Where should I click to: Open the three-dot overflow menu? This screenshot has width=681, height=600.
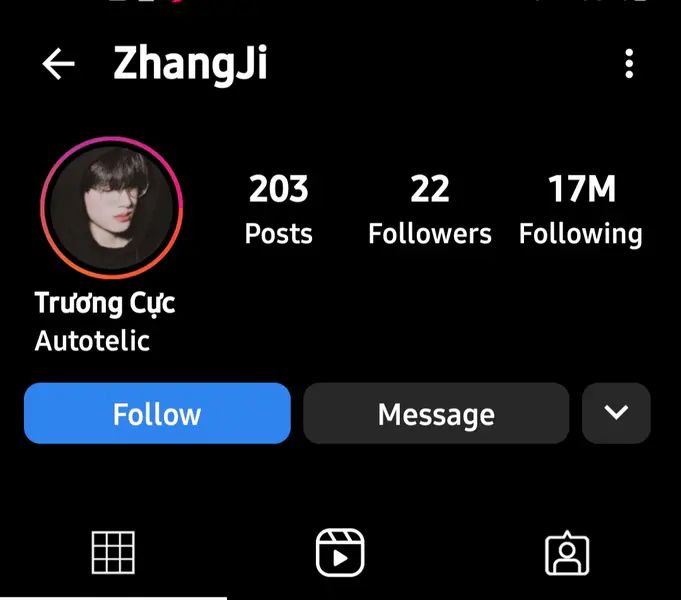(629, 65)
